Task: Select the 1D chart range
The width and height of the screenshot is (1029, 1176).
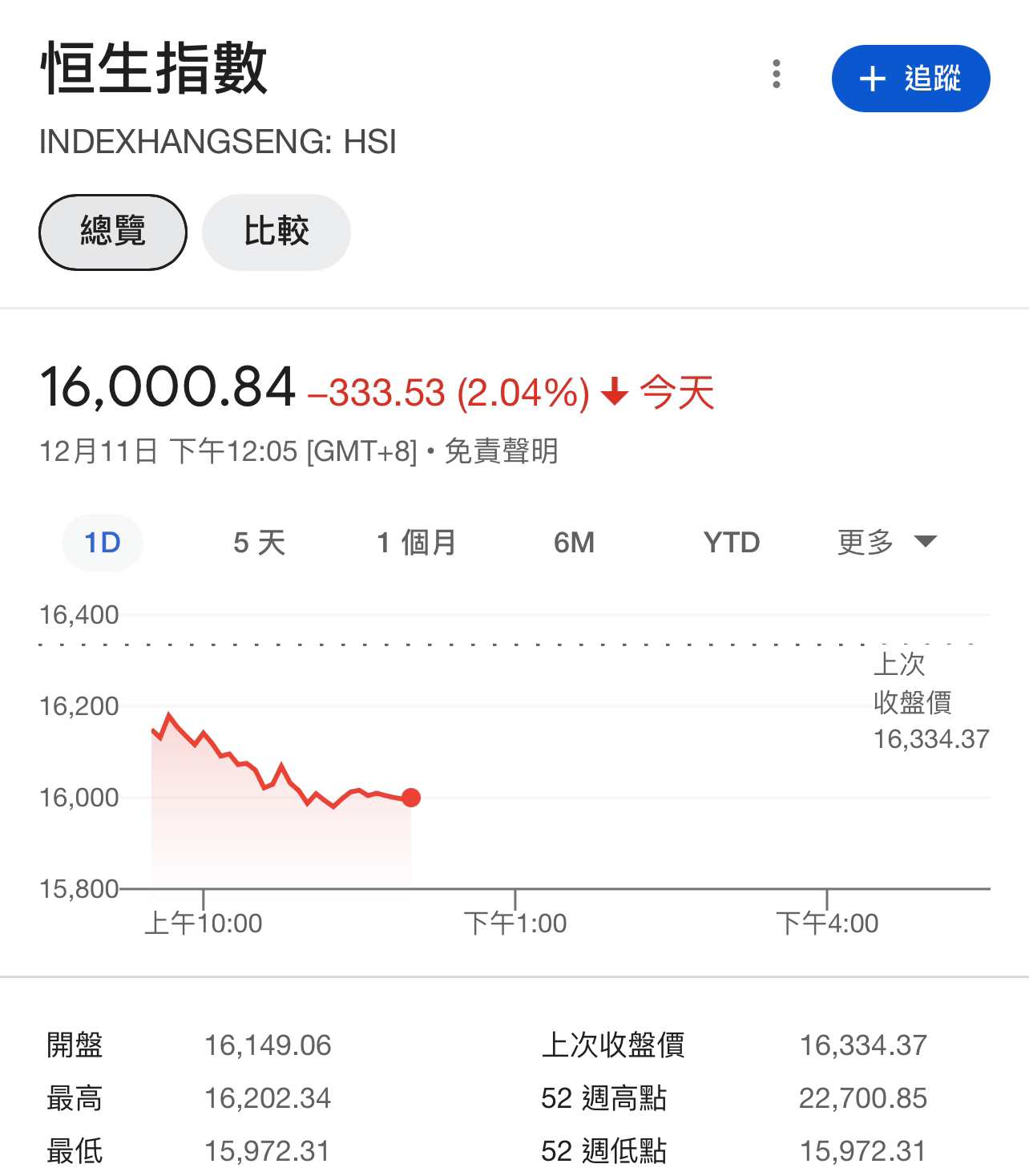Action: pos(102,542)
